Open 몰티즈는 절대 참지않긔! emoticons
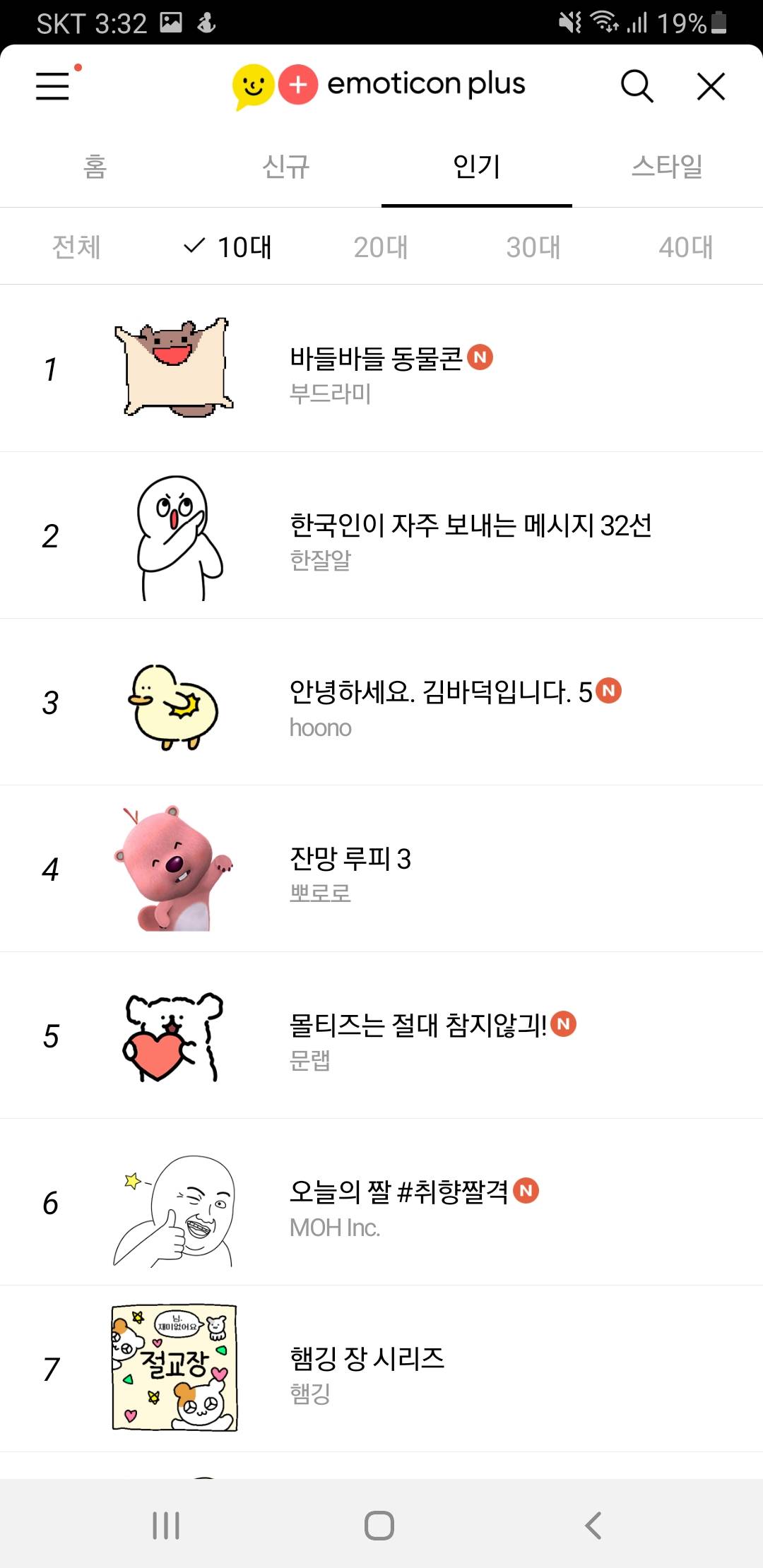Image resolution: width=763 pixels, height=1568 pixels. pos(418,1026)
